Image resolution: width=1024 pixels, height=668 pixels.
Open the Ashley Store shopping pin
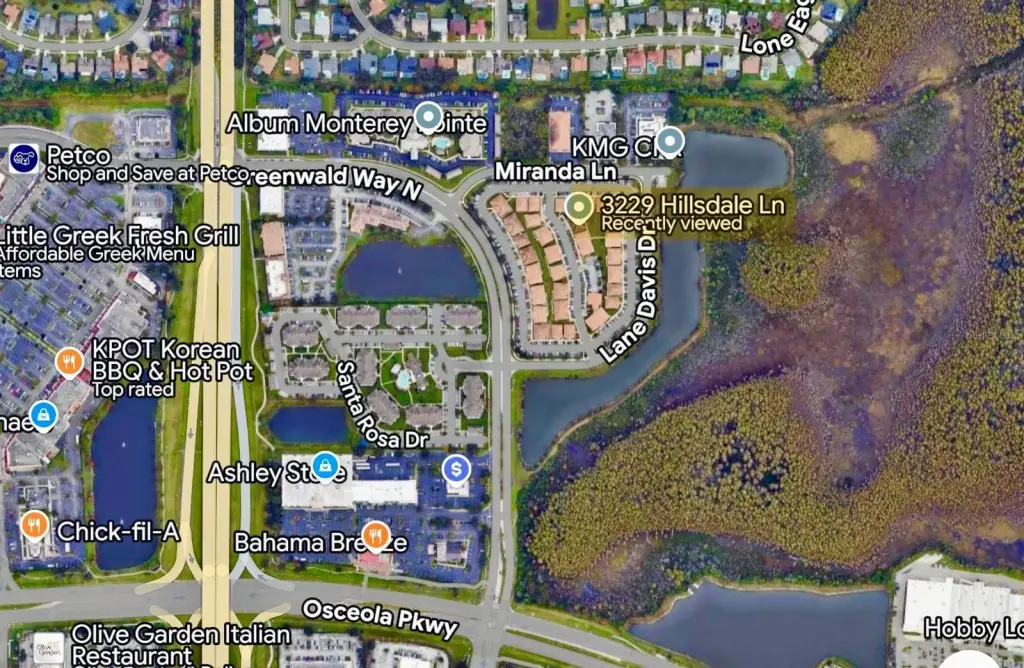pyautogui.click(x=324, y=465)
